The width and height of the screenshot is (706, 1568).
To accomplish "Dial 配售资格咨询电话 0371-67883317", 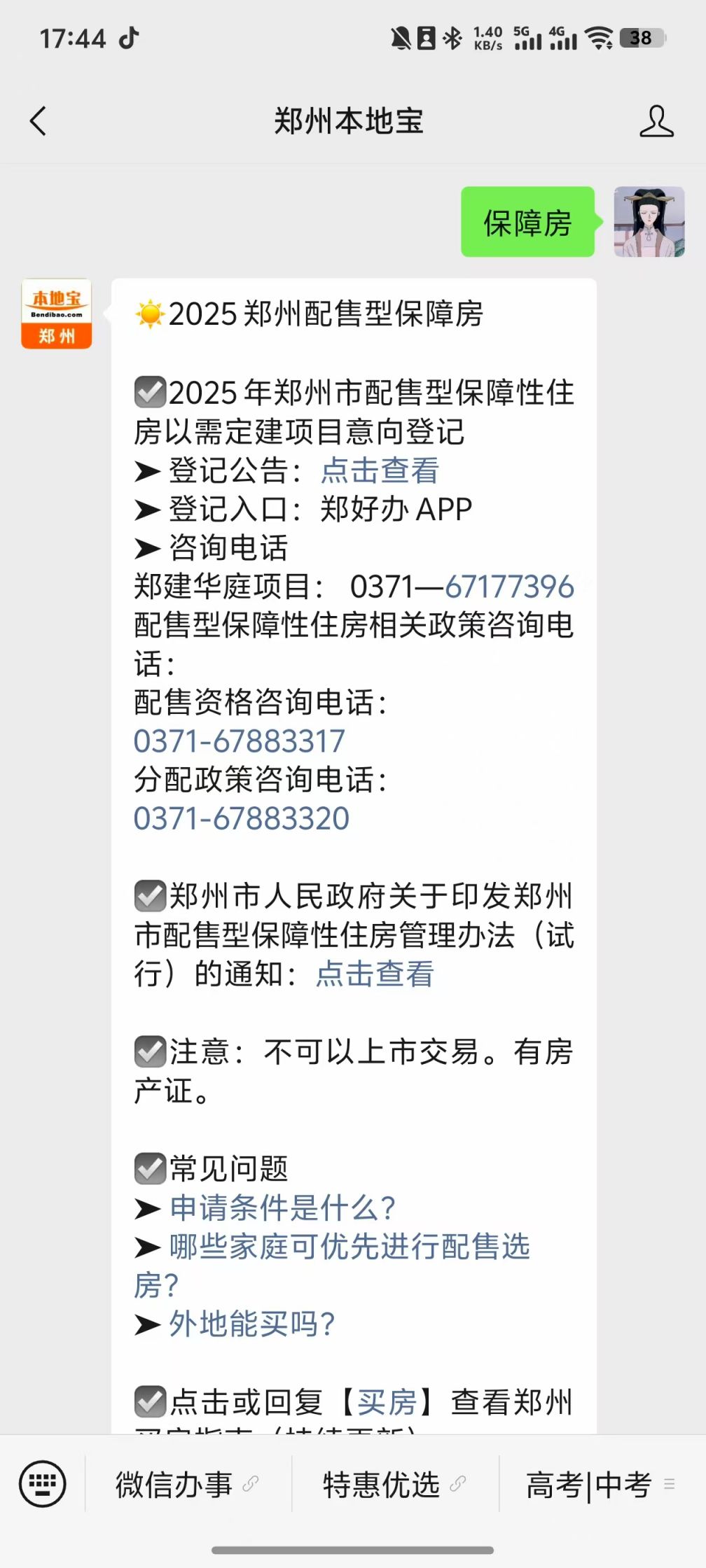I will click(x=240, y=741).
